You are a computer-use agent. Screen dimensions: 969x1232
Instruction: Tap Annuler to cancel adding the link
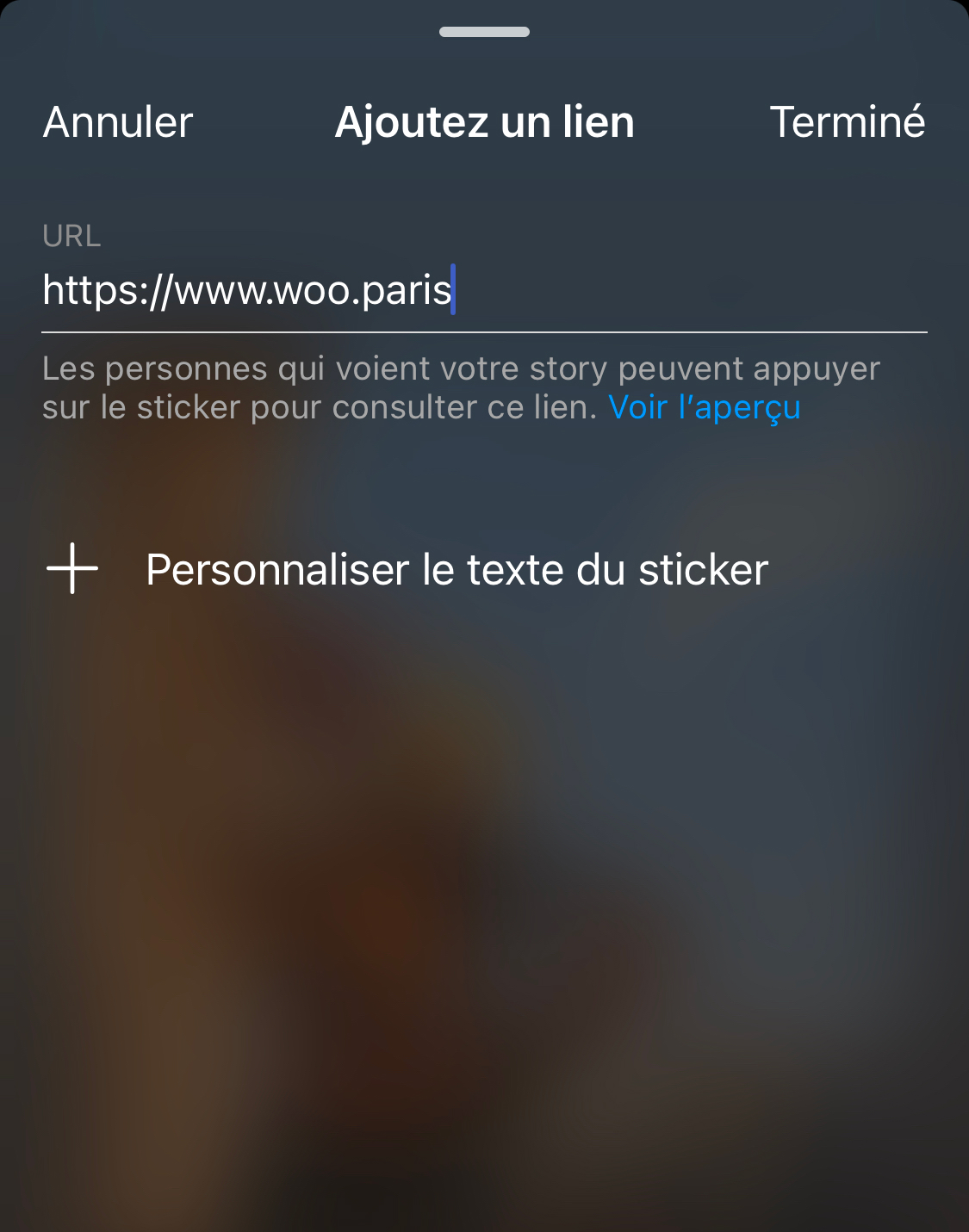point(118,122)
